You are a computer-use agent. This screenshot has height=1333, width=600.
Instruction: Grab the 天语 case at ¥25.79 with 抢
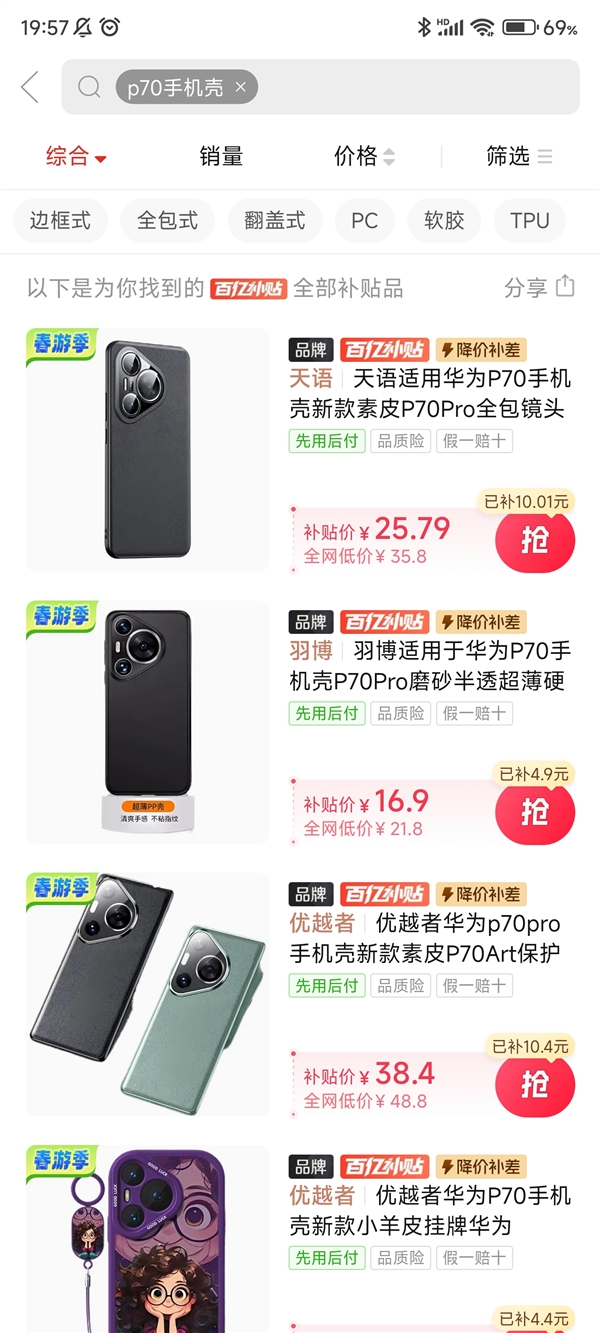coord(535,541)
